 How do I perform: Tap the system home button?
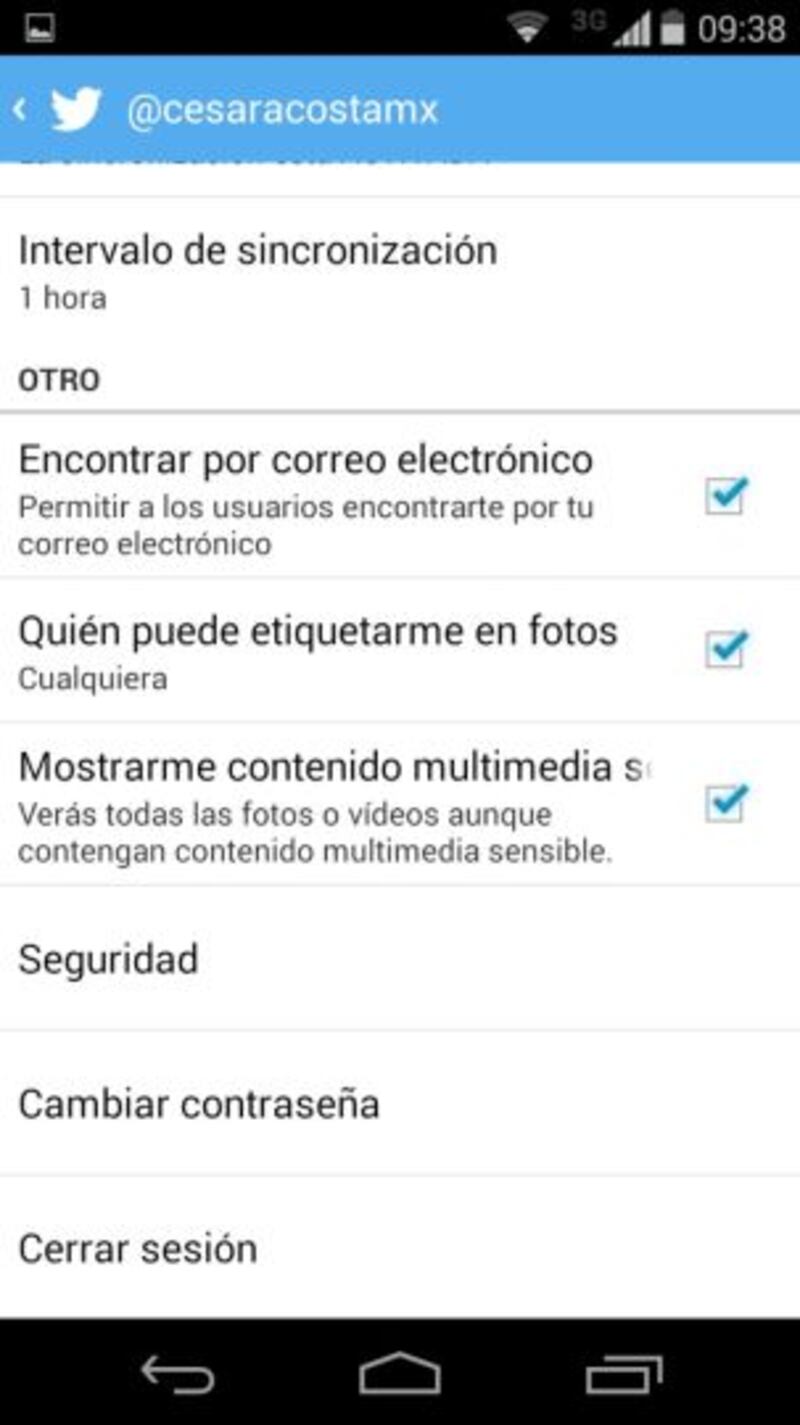pos(400,1373)
